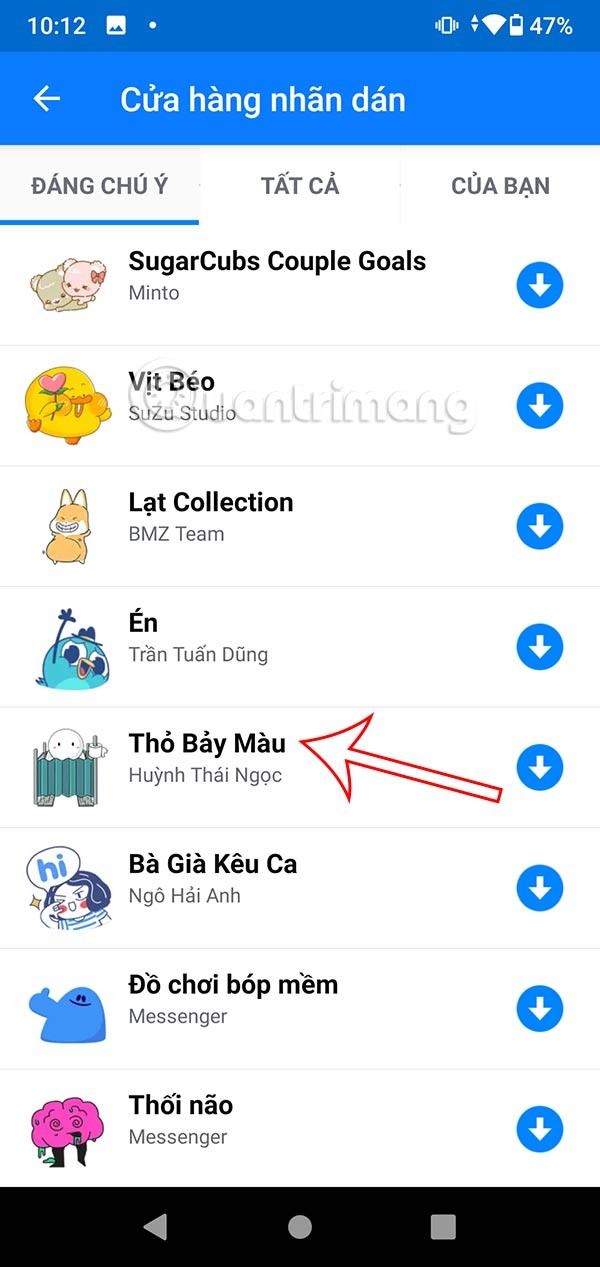Download the Bà Già Kêu Ca stickers
The height and width of the screenshot is (1267, 600).
click(x=540, y=888)
